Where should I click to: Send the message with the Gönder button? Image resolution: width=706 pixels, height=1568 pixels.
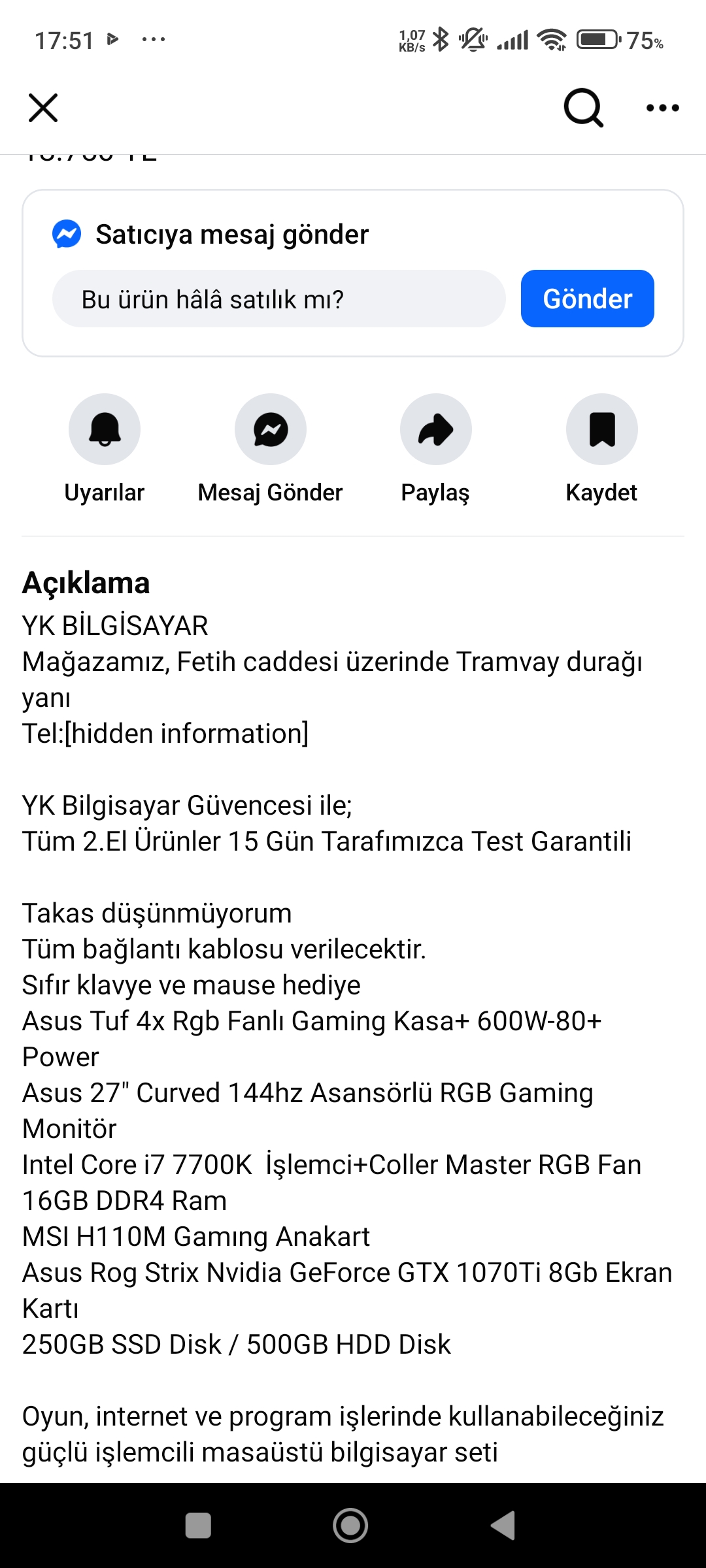[x=587, y=299]
